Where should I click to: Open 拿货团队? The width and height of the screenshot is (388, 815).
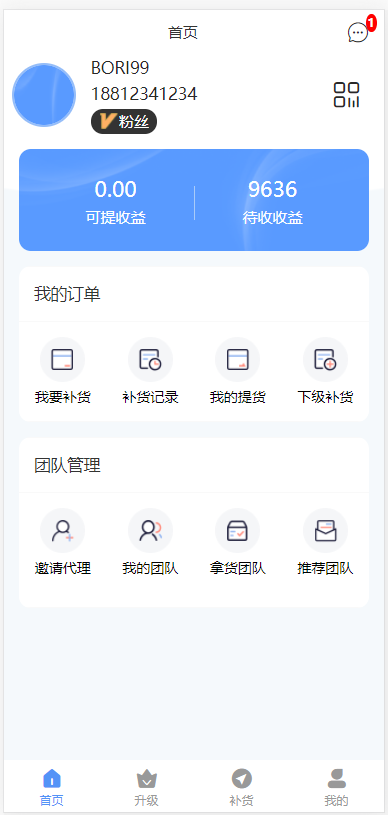(x=238, y=543)
